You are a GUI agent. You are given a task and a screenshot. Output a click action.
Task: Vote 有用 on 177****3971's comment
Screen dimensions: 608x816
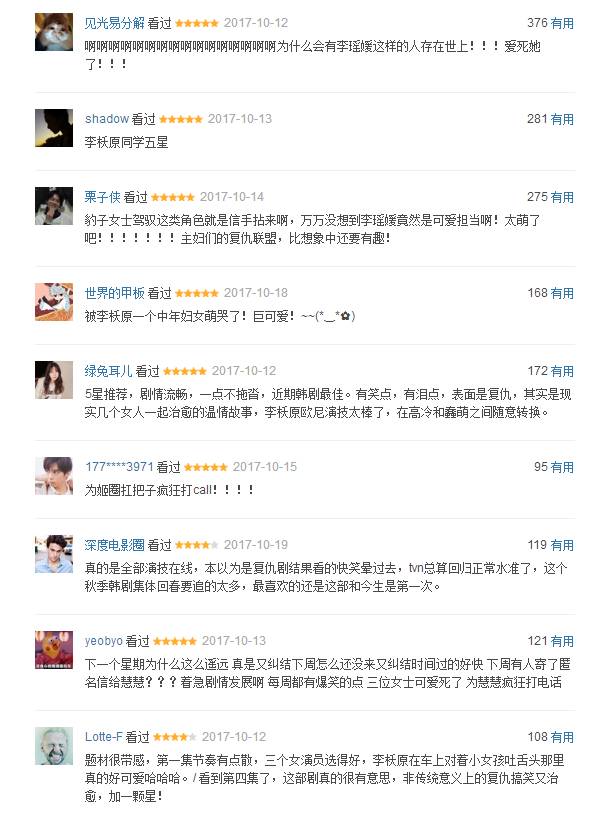tap(562, 467)
